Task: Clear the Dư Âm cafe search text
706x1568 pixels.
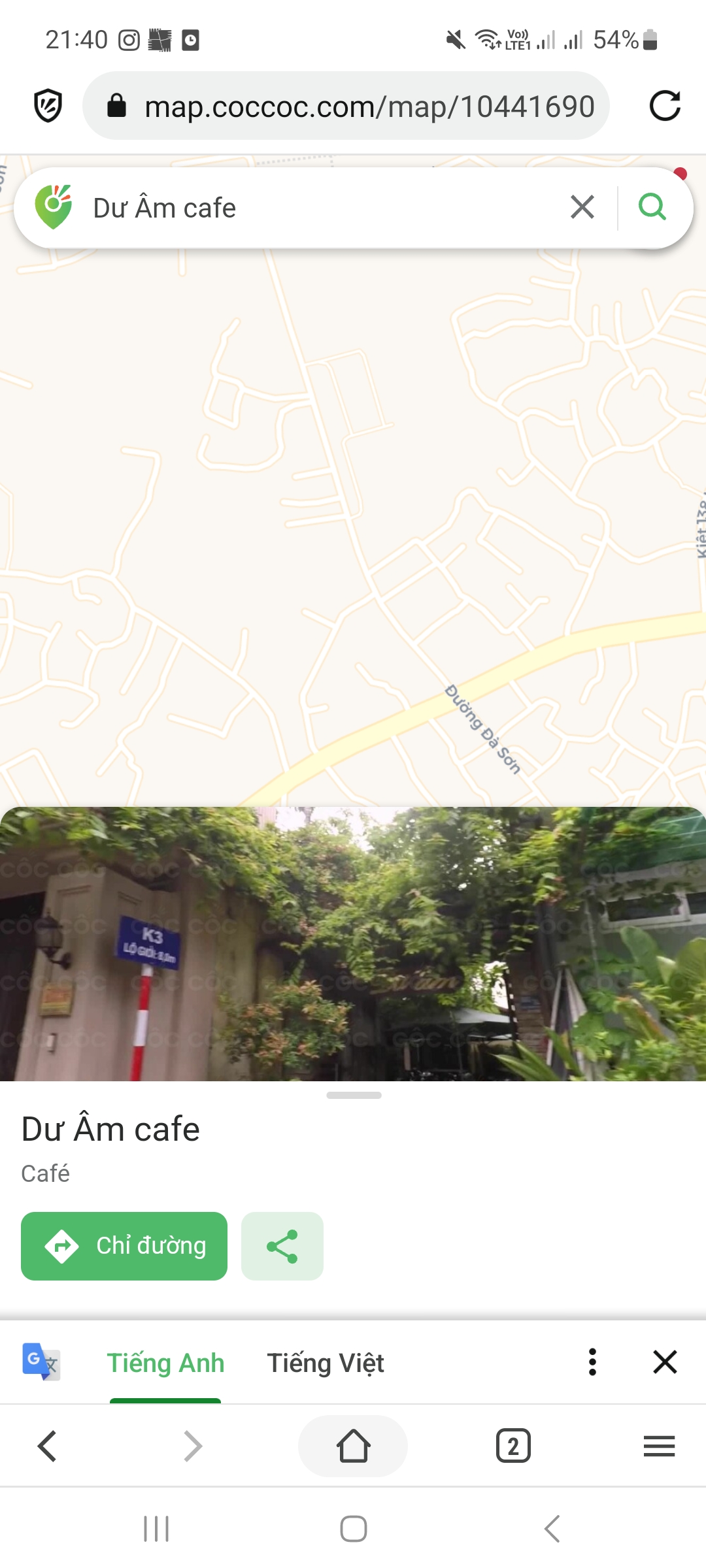Action: pyautogui.click(x=582, y=208)
